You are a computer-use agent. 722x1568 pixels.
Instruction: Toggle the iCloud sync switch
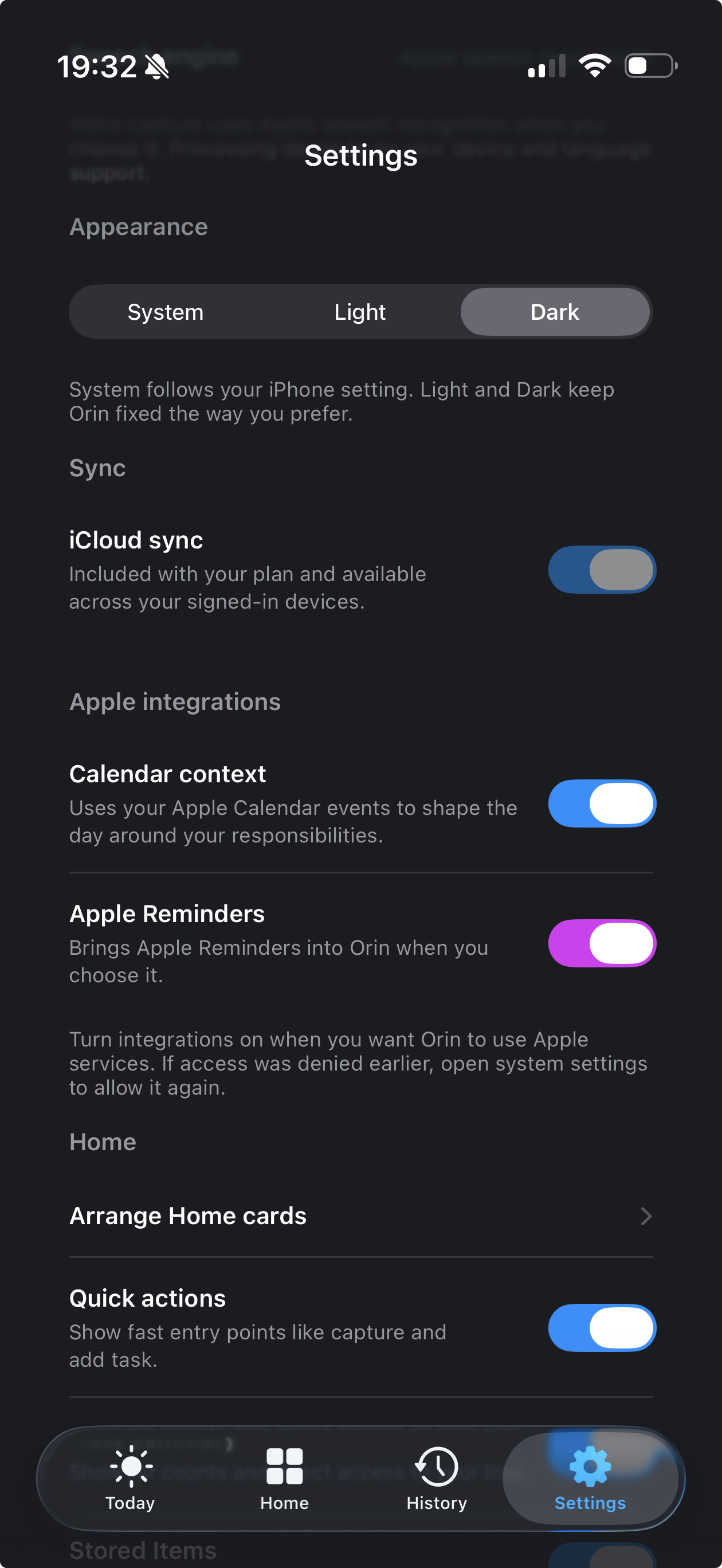tap(602, 570)
